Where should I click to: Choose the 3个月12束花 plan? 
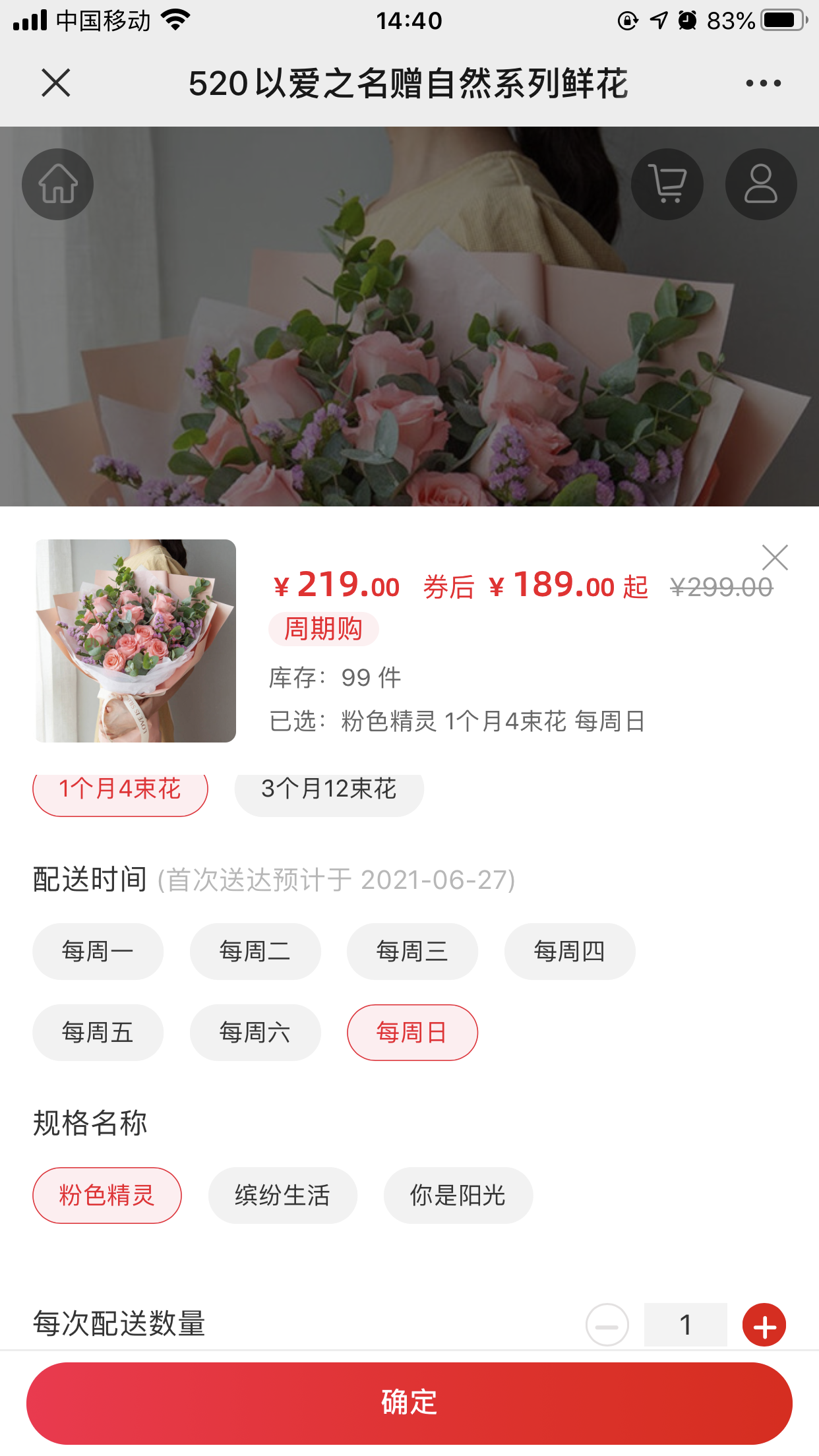pyautogui.click(x=328, y=791)
